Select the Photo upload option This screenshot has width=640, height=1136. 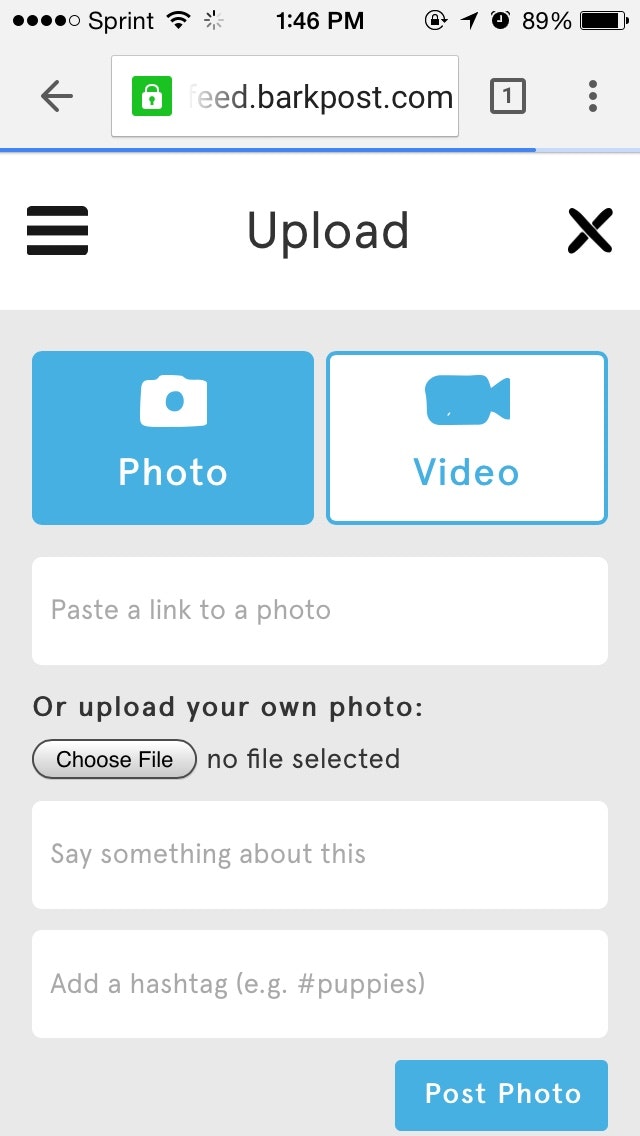[x=173, y=438]
